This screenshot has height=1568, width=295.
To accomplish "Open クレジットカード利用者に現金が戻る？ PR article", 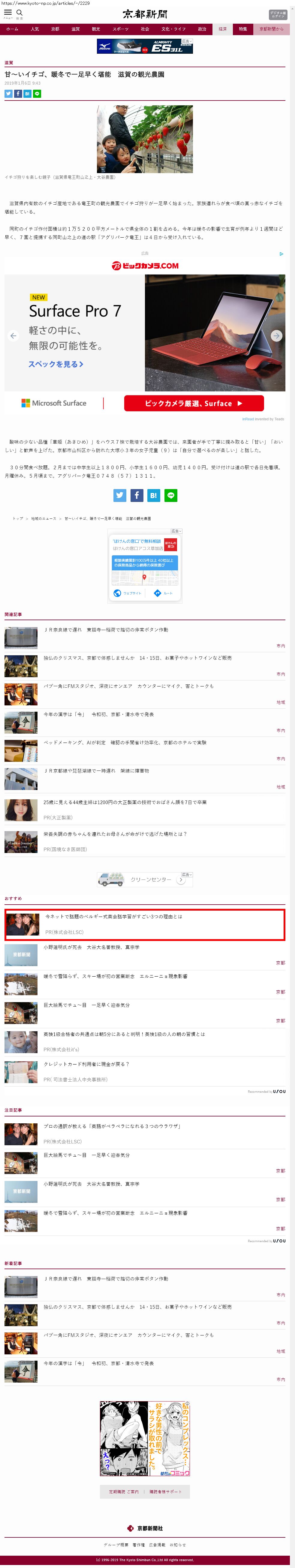I will tap(86, 1064).
